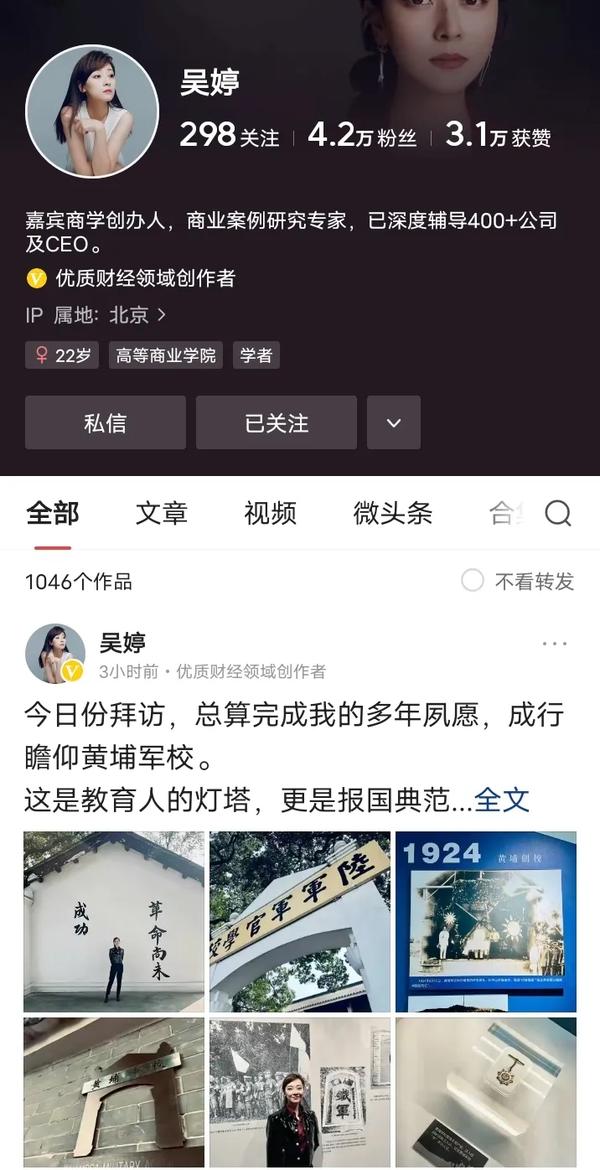This screenshot has width=600, height=1170.
Task: Tap the 已关注 following button
Action: point(276,423)
